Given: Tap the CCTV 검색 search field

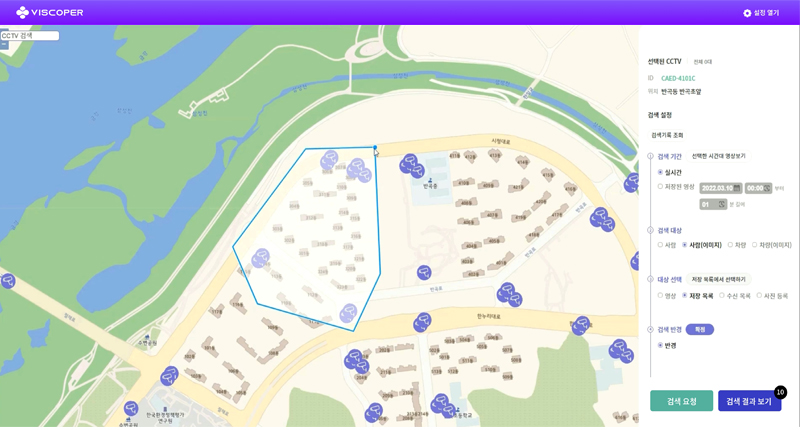Looking at the screenshot, I should [29, 36].
